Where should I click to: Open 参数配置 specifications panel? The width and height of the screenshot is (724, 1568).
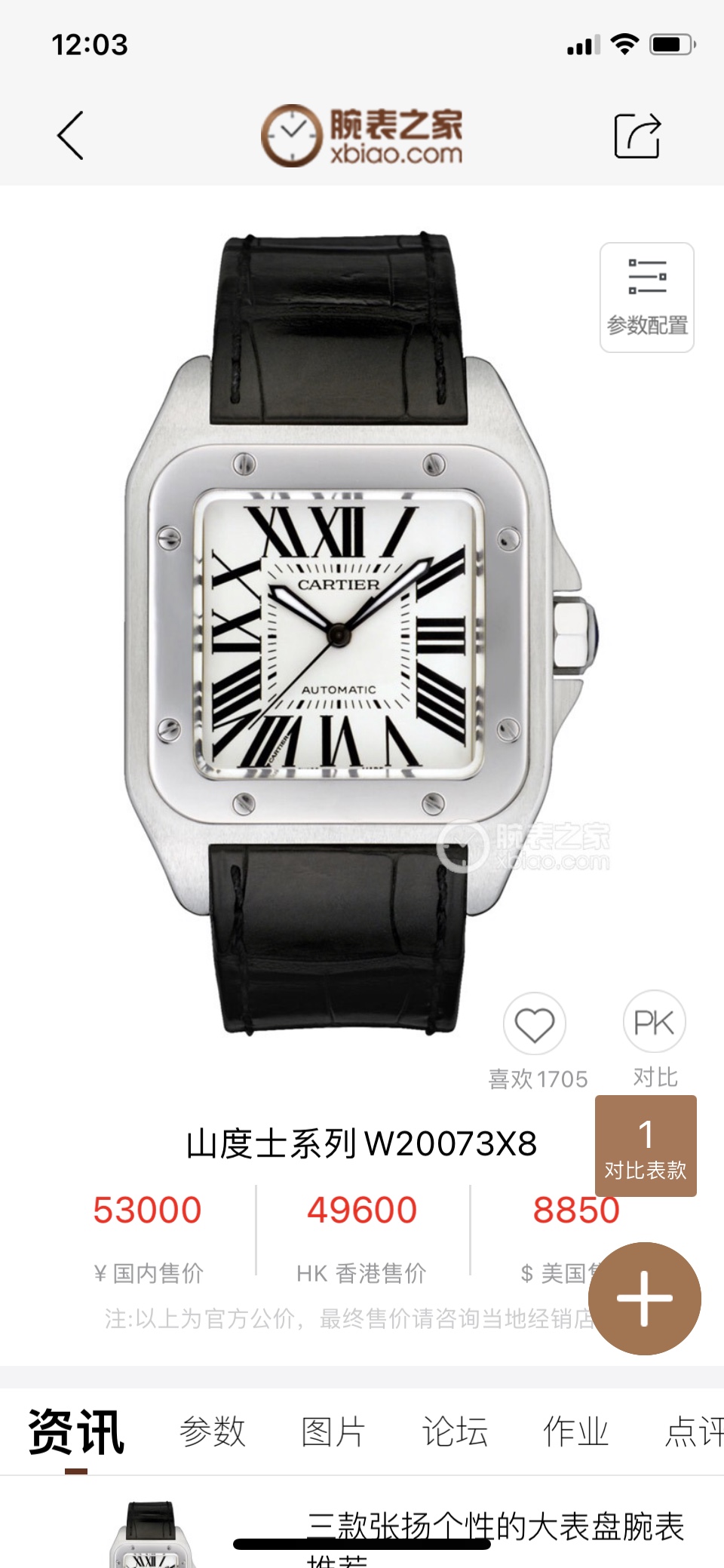tap(646, 297)
